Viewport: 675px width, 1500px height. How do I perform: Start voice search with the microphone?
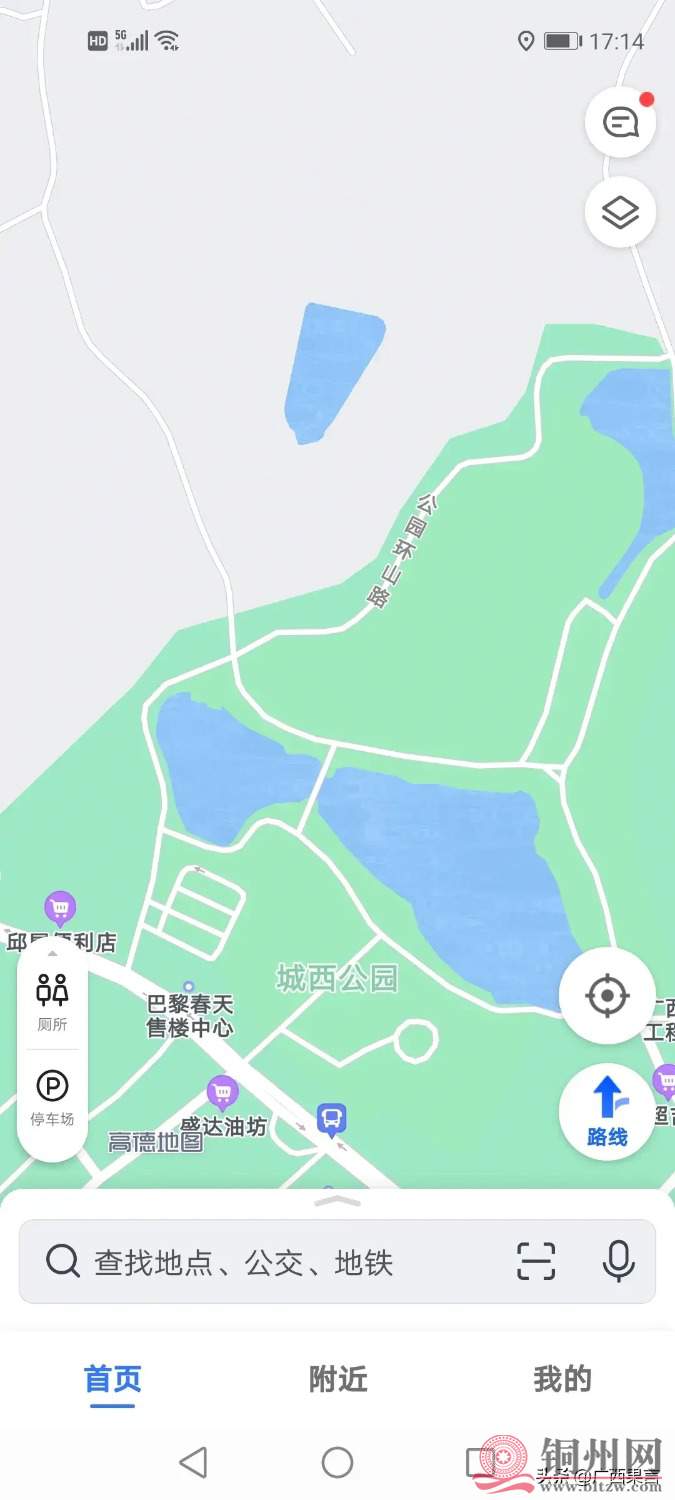tap(618, 1261)
